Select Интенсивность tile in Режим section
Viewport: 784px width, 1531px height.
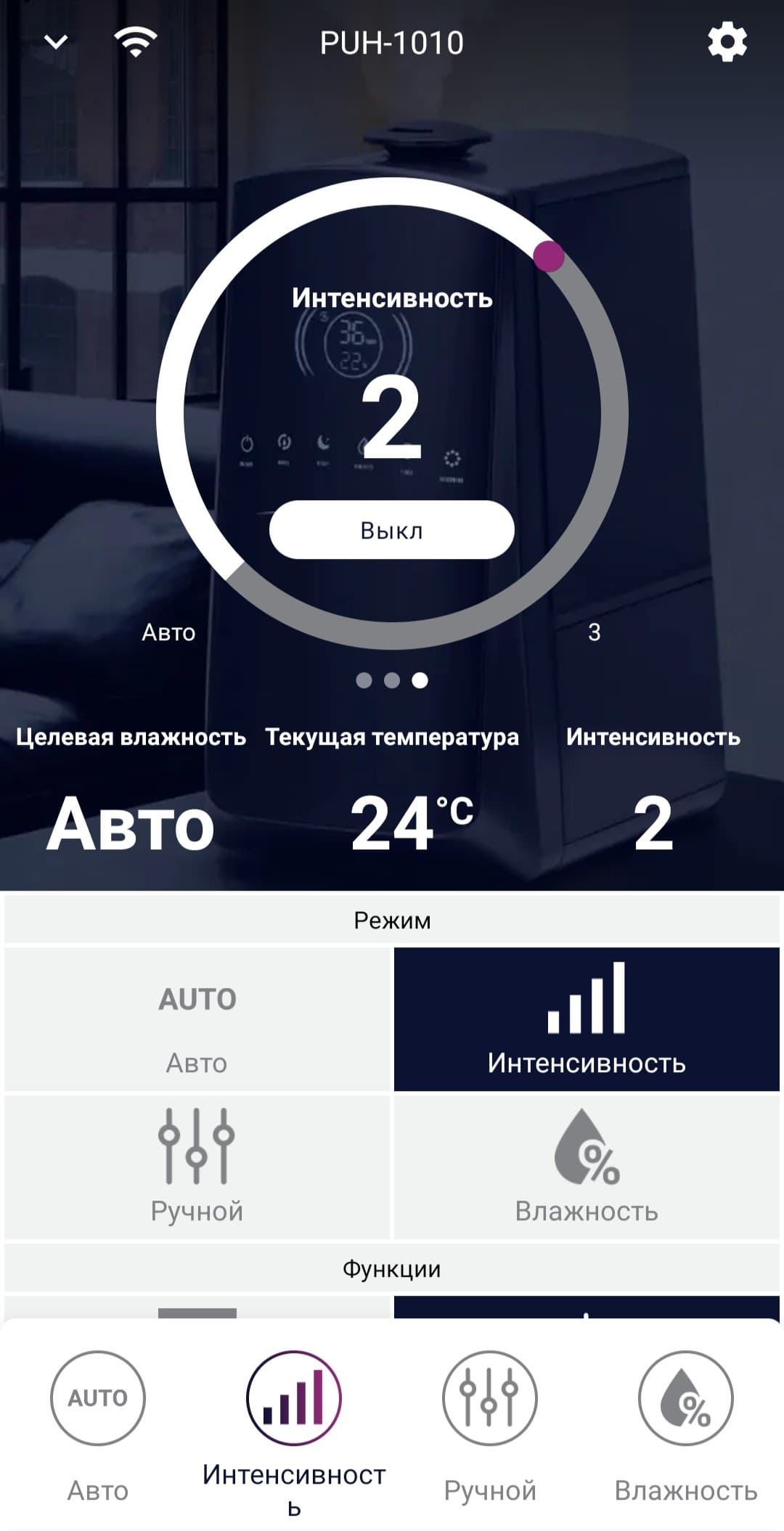[587, 1018]
